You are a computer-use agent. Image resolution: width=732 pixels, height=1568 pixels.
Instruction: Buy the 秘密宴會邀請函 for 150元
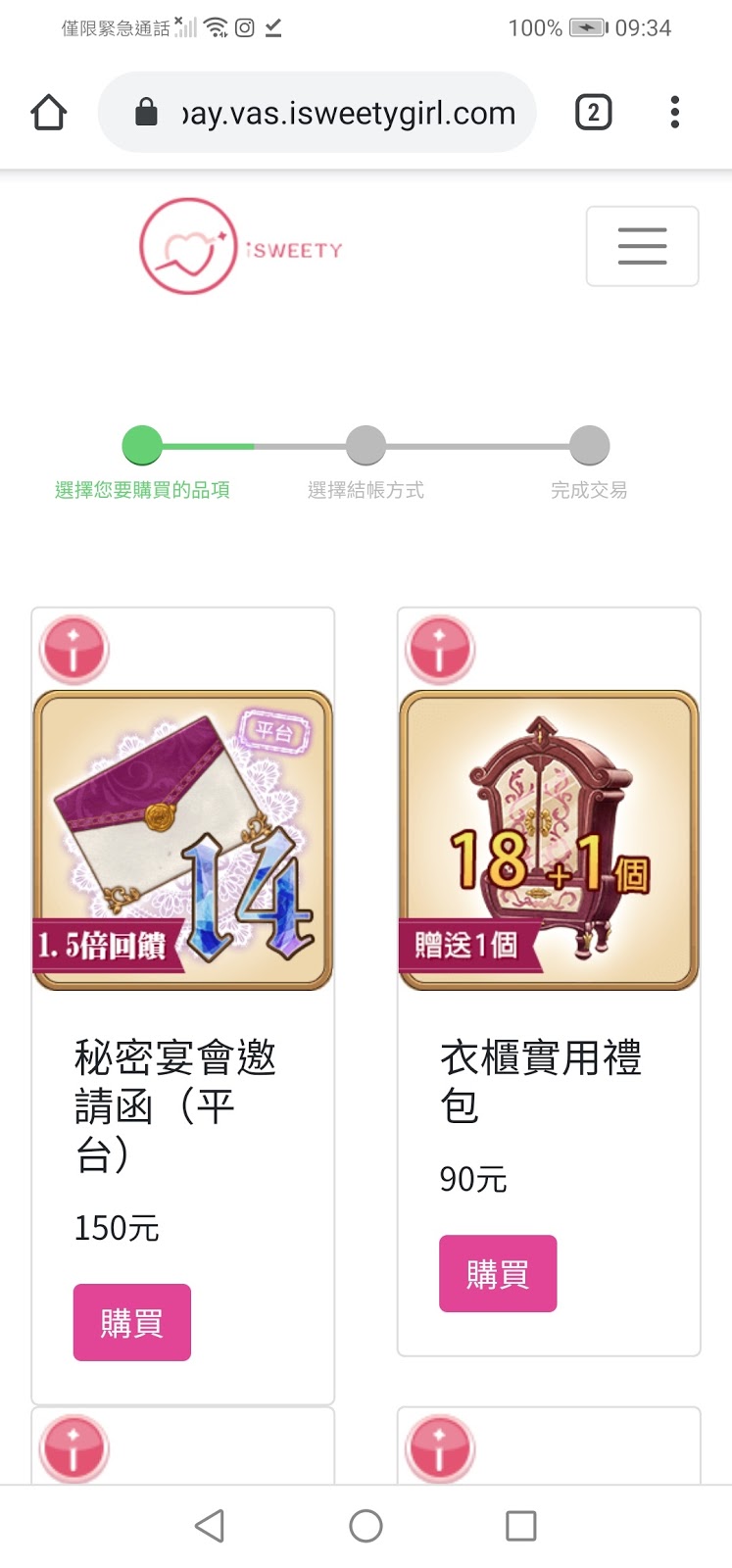pos(131,1322)
